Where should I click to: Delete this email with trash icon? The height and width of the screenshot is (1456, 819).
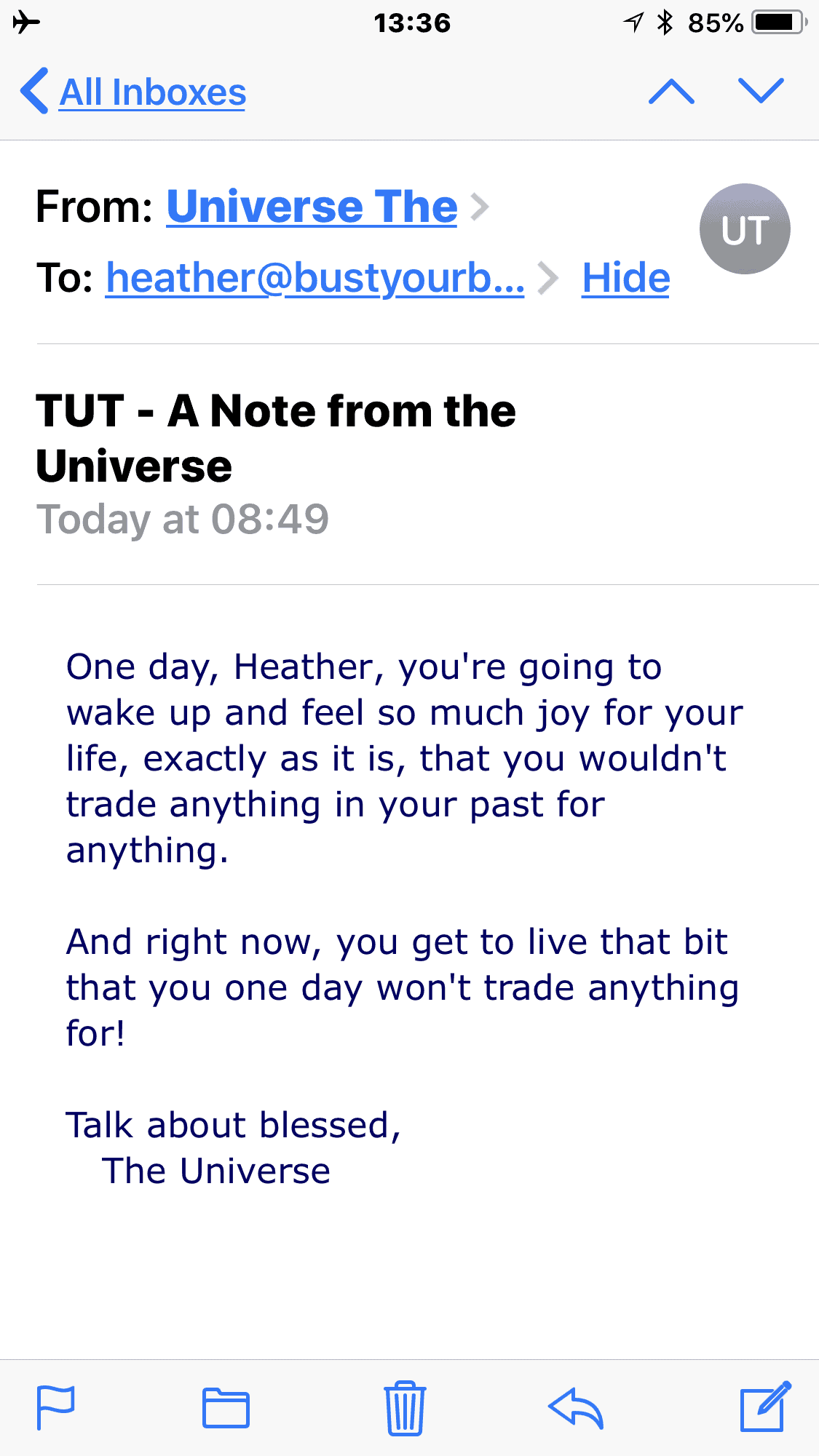(405, 1408)
